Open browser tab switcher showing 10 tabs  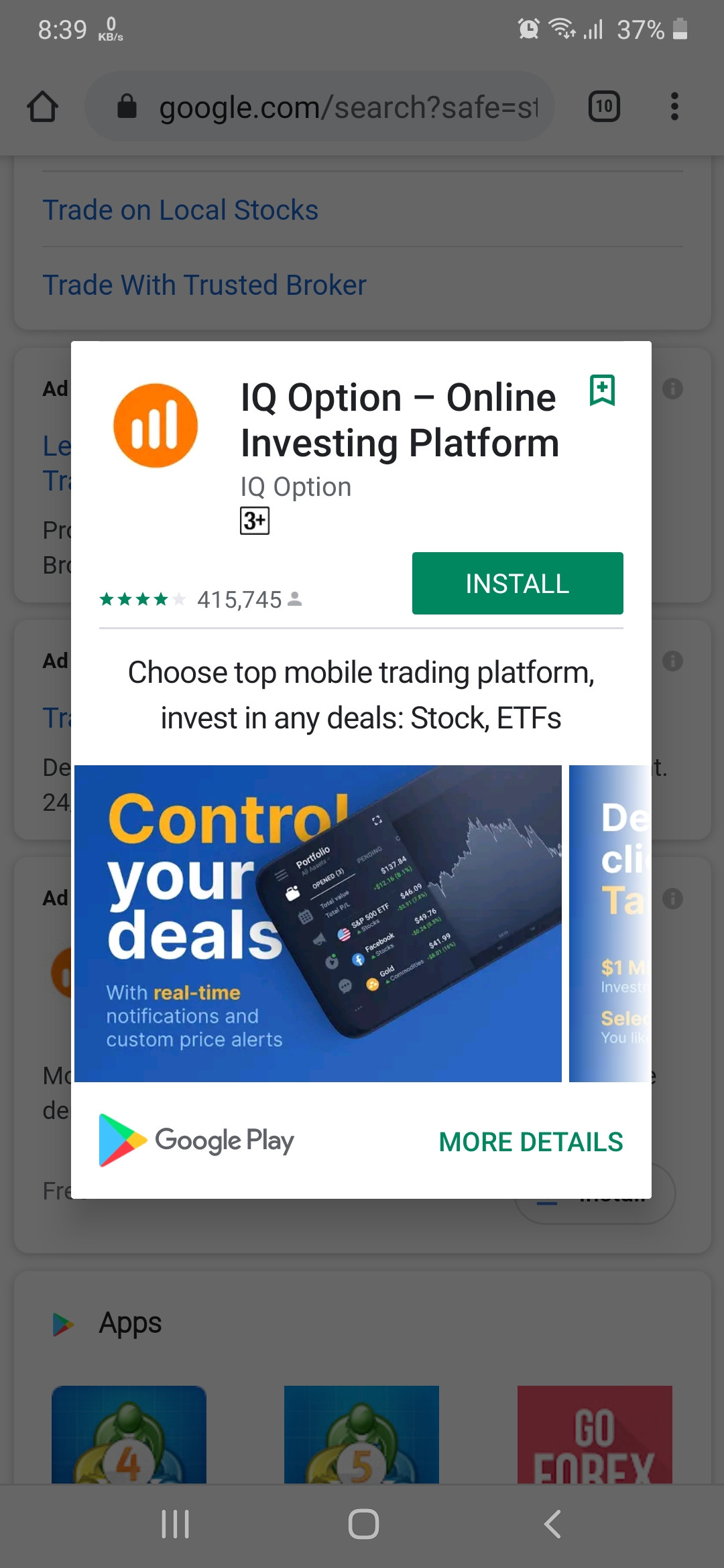click(604, 107)
